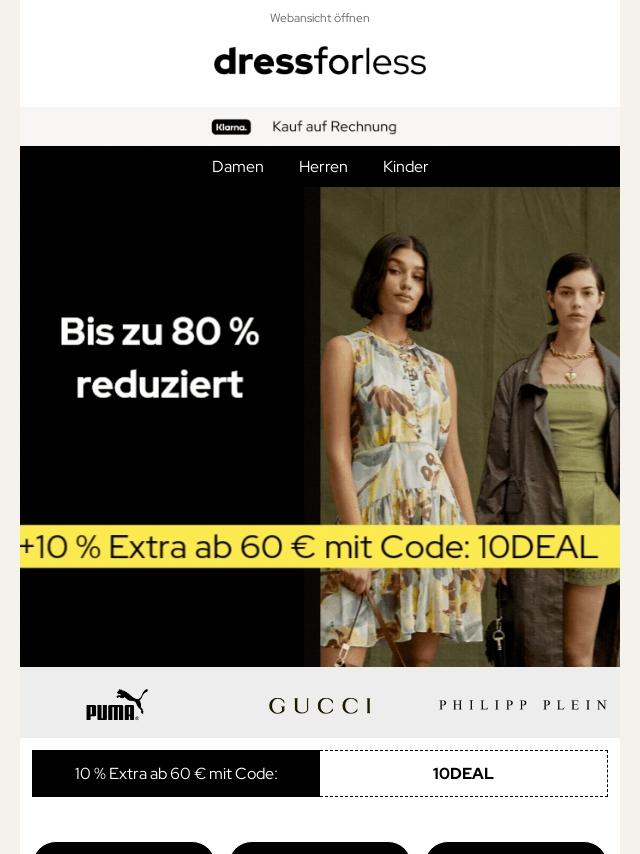Go to the Herren category
Image resolution: width=640 pixels, height=854 pixels.
pyautogui.click(x=323, y=167)
